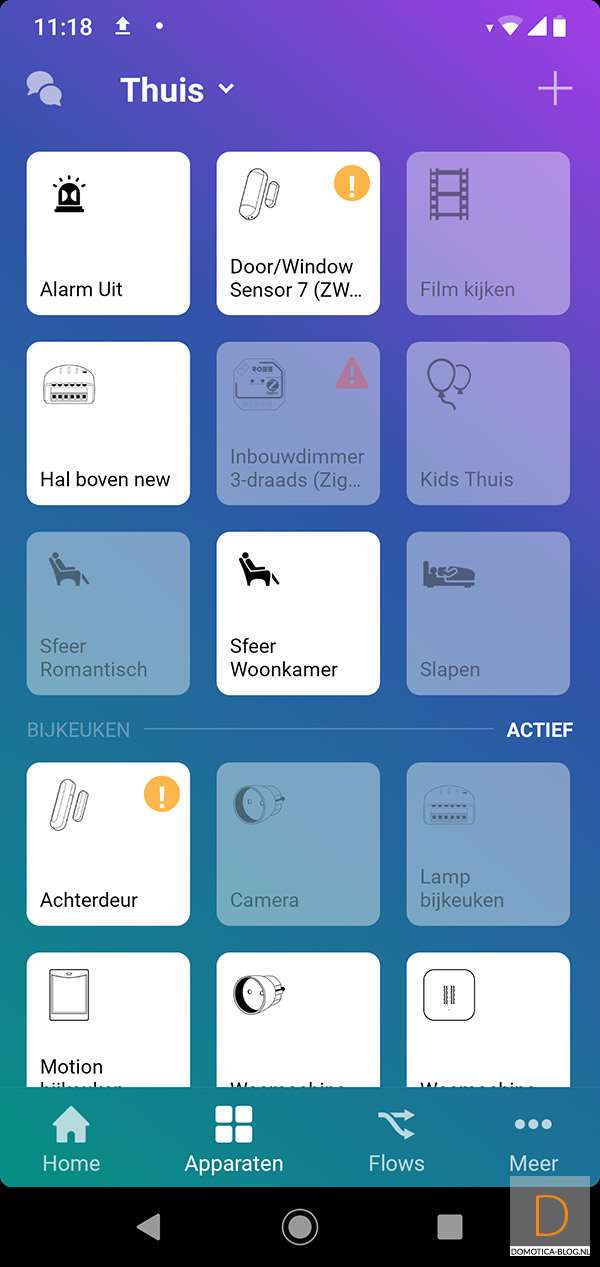Turn on Lamp bijkeuken

pyautogui.click(x=488, y=844)
